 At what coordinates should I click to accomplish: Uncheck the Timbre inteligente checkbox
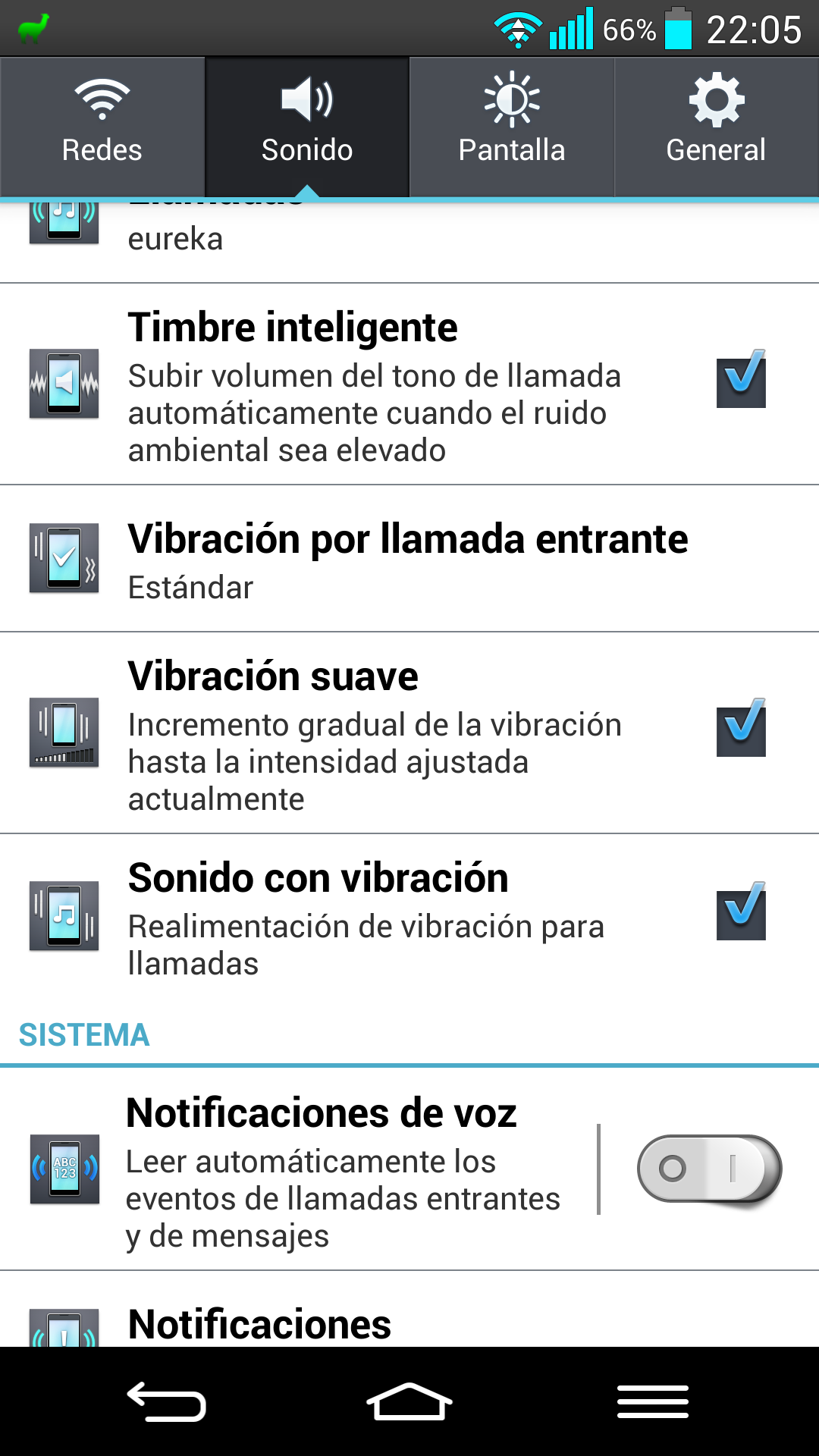click(x=741, y=379)
